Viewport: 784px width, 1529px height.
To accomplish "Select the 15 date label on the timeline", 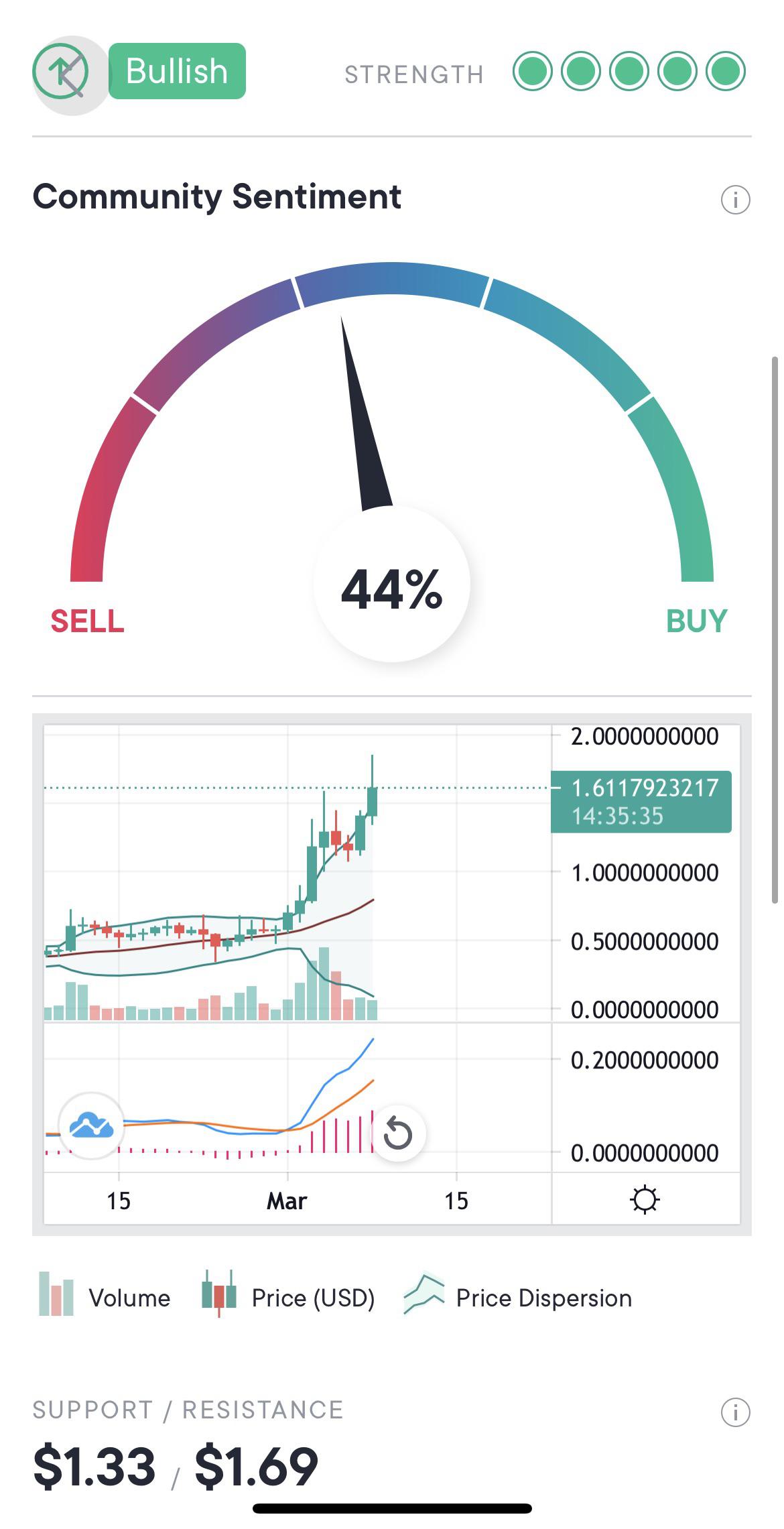I will 119,1201.
